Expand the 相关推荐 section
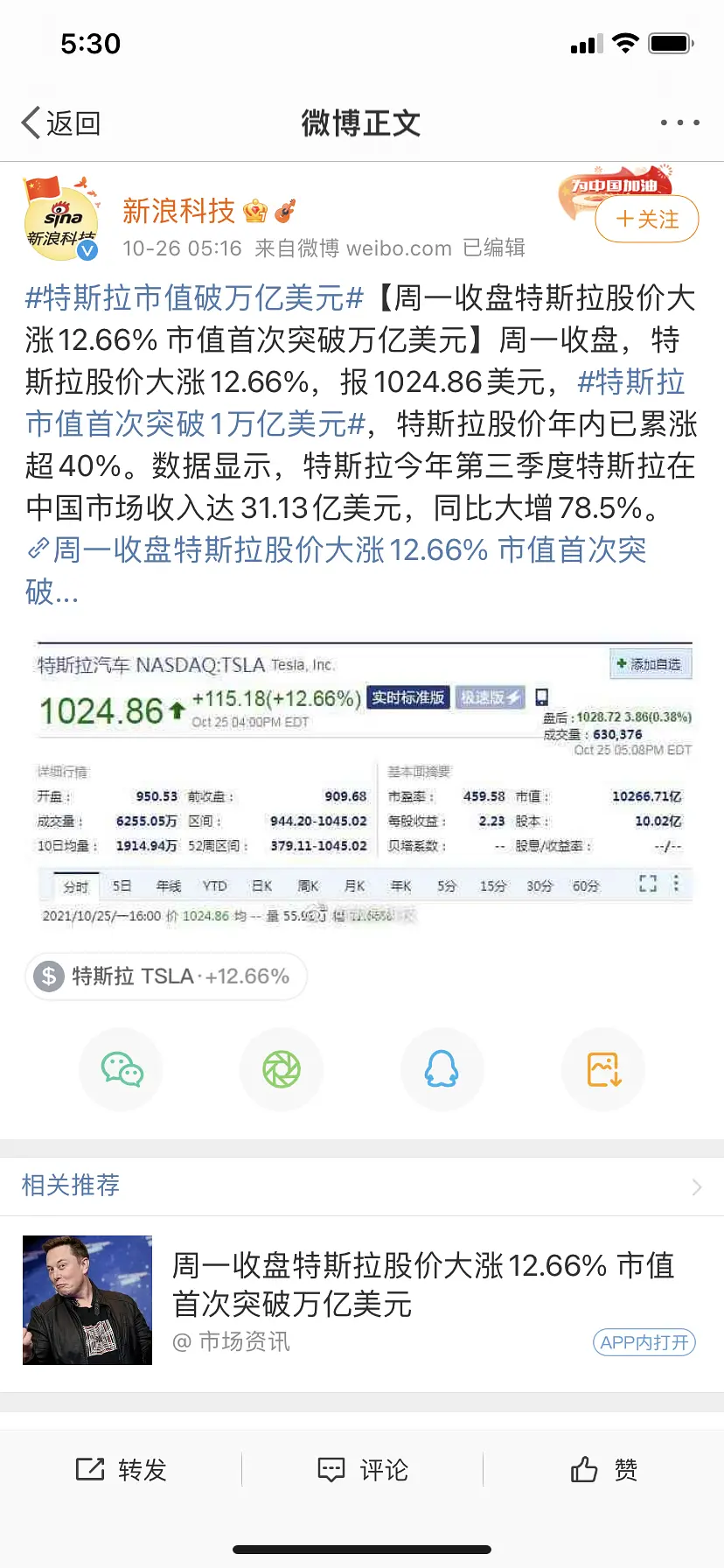 (696, 1186)
